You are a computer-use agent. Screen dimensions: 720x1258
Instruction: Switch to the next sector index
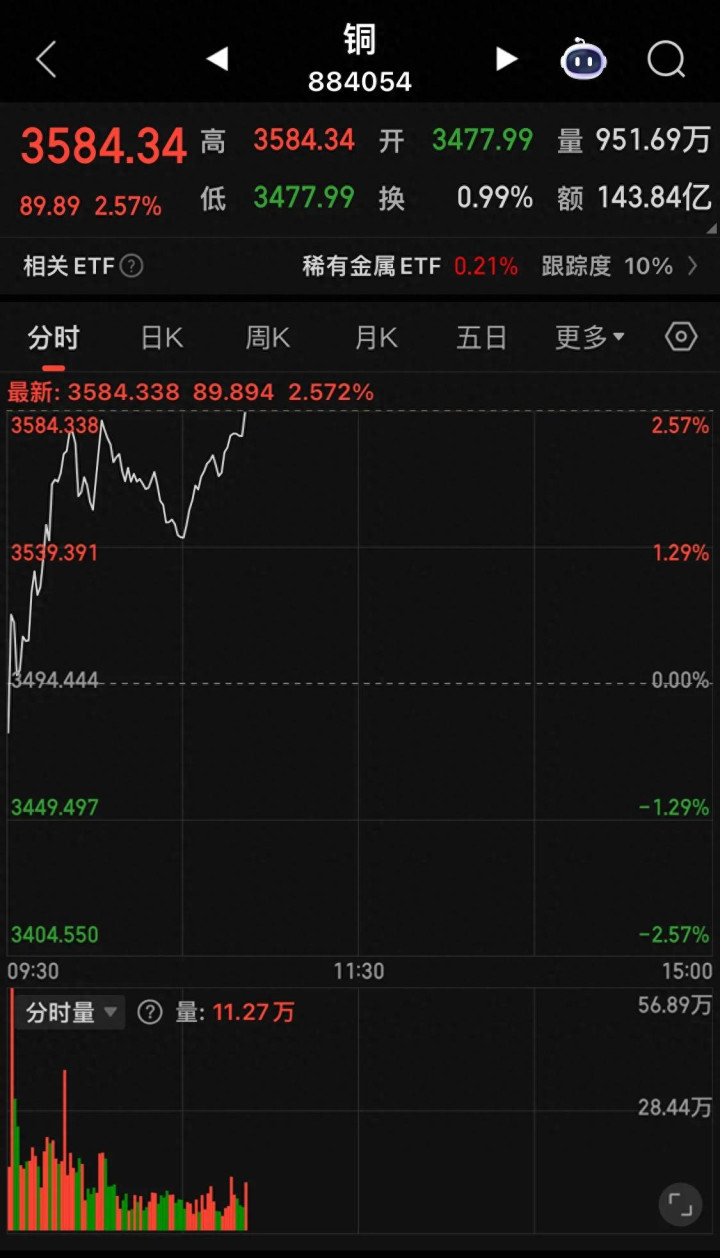tap(507, 60)
